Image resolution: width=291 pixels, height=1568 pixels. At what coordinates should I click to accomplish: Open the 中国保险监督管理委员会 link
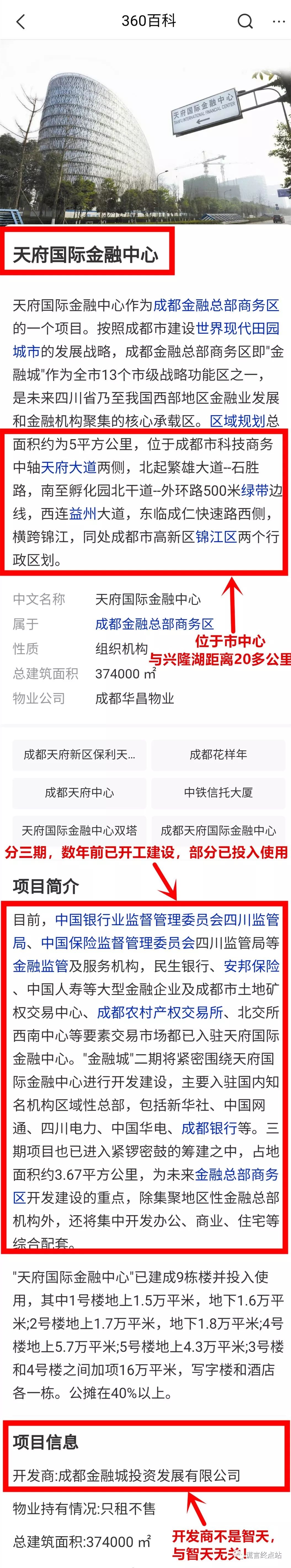pos(118,943)
